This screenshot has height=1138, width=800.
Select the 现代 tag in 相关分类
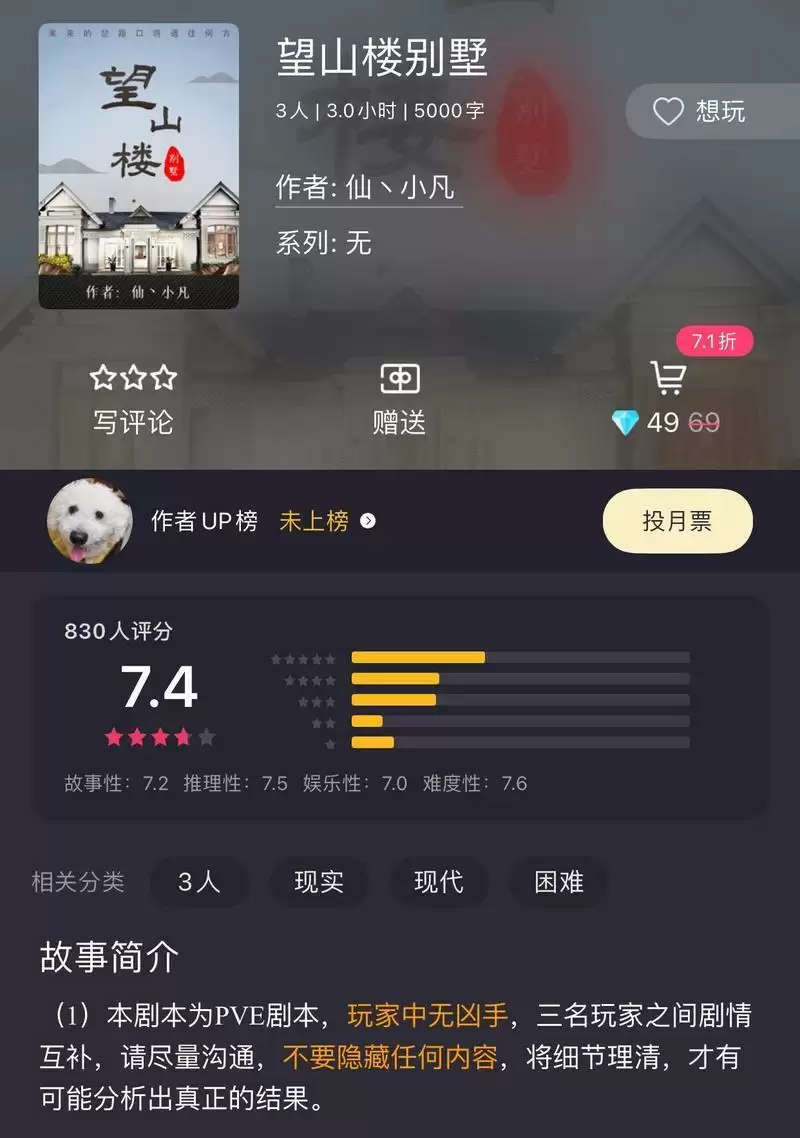click(x=438, y=883)
